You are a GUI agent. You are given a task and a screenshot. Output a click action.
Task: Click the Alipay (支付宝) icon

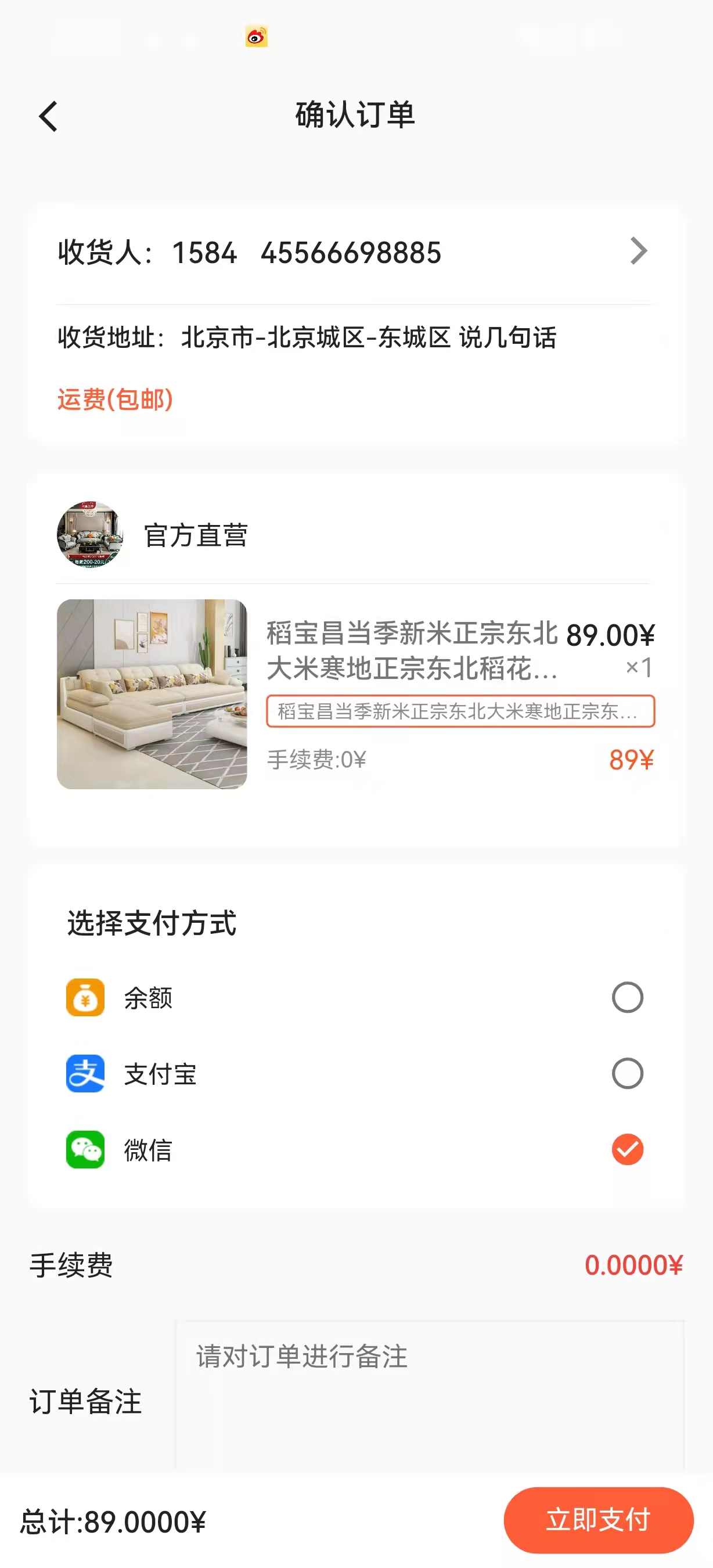pos(86,1074)
